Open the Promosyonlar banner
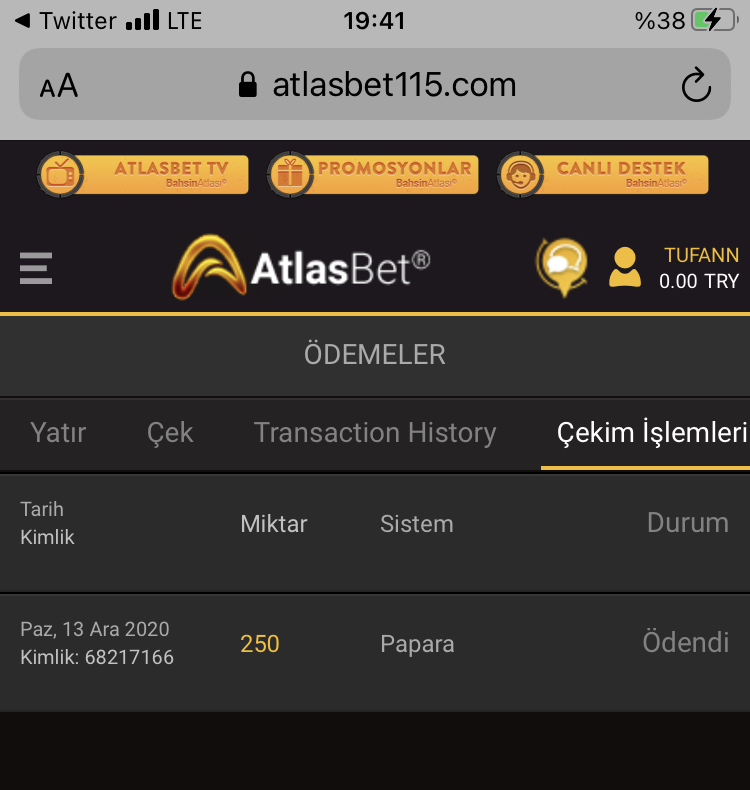 [373, 174]
